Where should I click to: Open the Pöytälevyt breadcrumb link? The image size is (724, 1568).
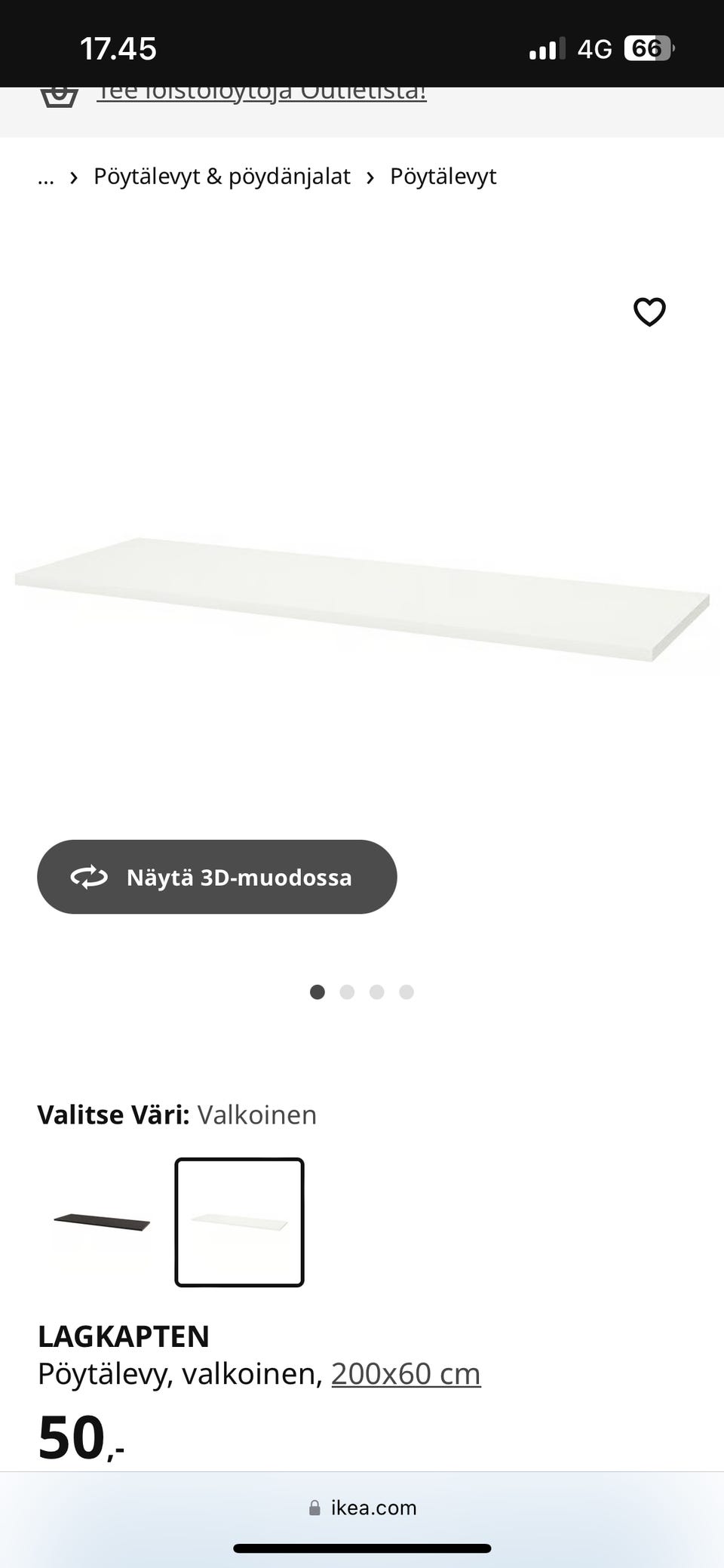pyautogui.click(x=443, y=176)
